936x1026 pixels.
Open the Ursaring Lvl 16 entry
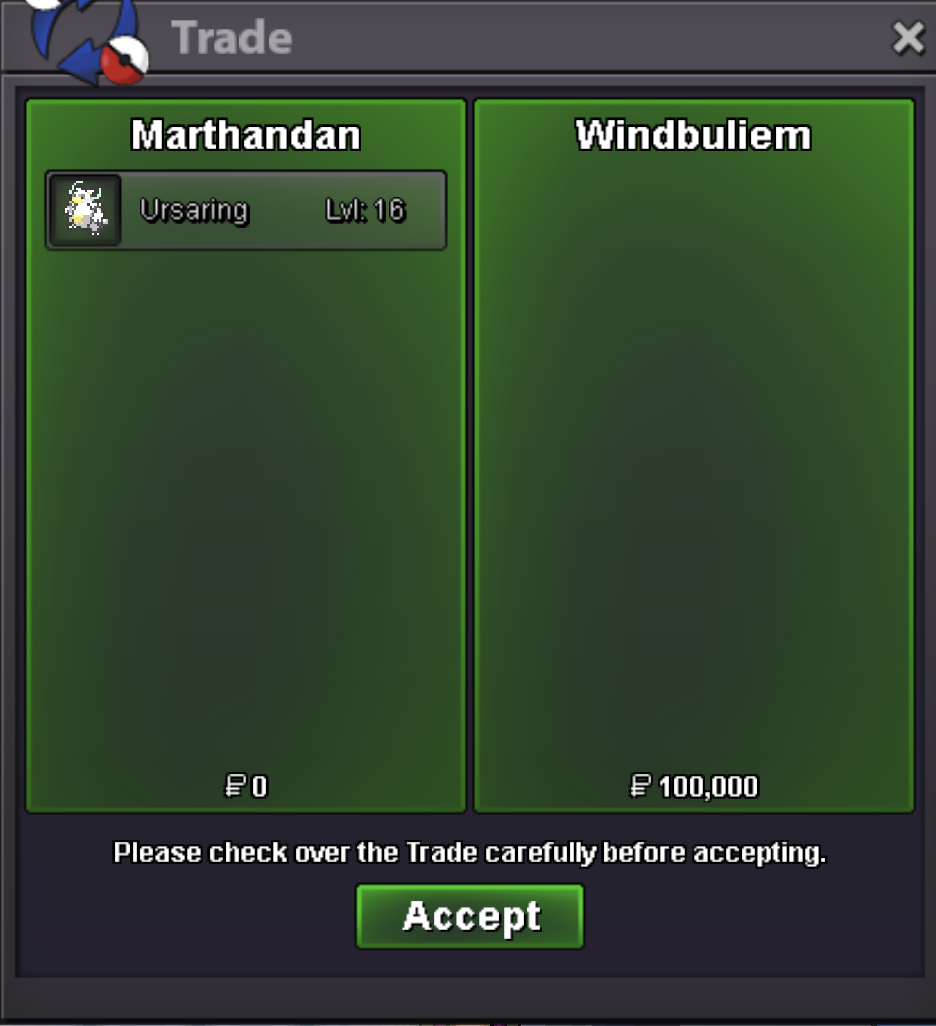tap(246, 210)
